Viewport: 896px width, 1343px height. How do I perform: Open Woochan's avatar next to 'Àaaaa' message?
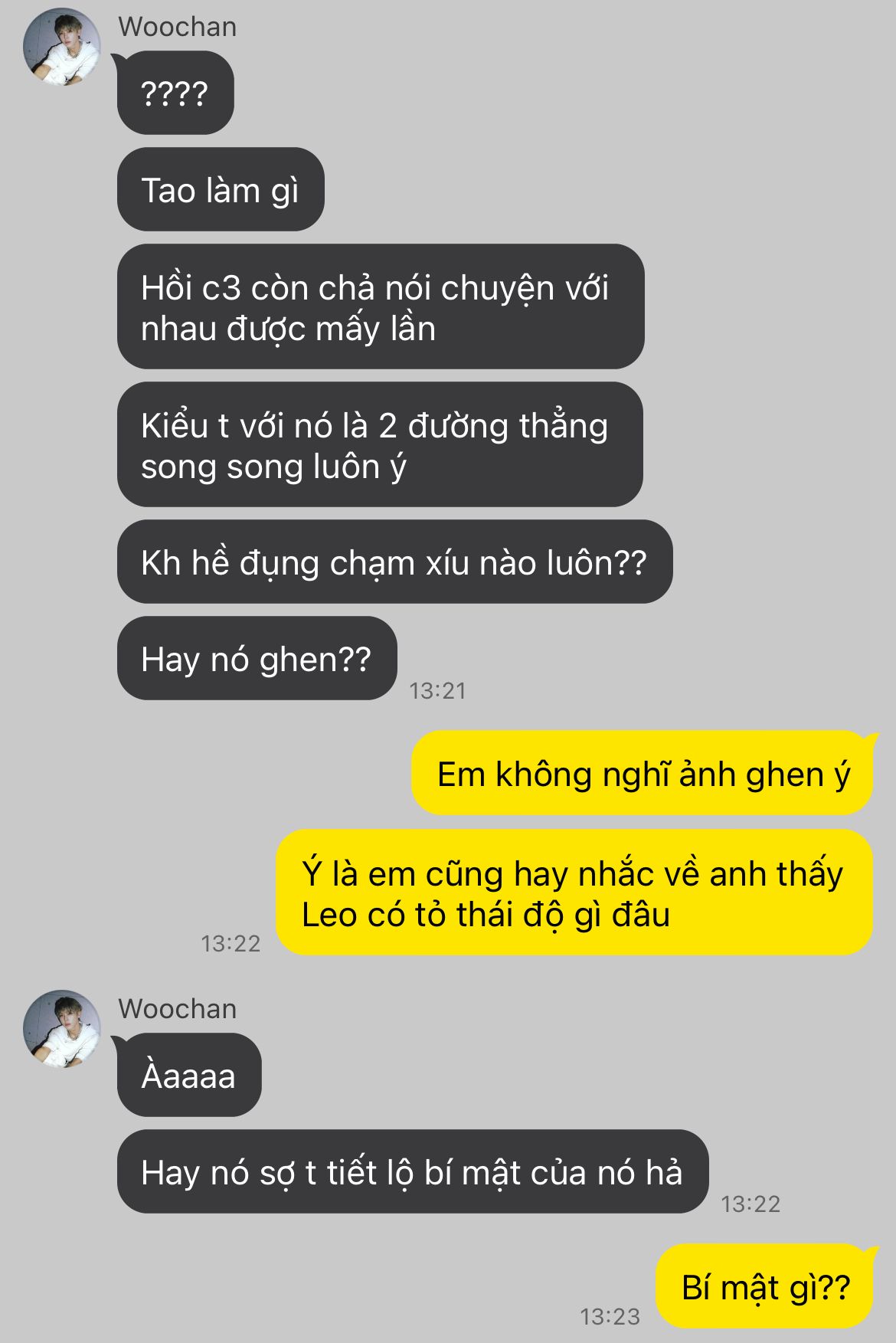62,1029
